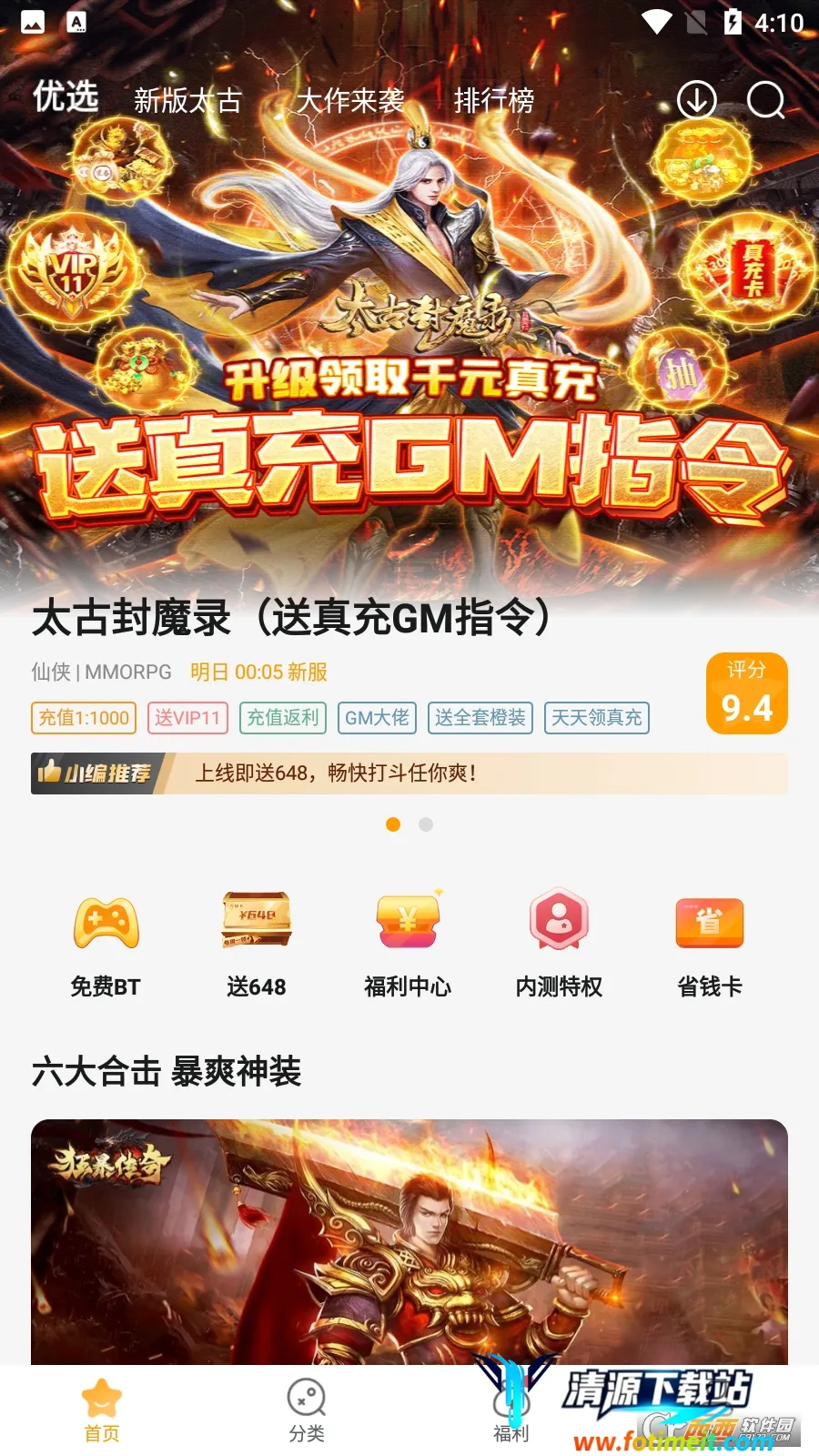
Task: Open the downloads icon in the top bar
Action: (x=697, y=100)
